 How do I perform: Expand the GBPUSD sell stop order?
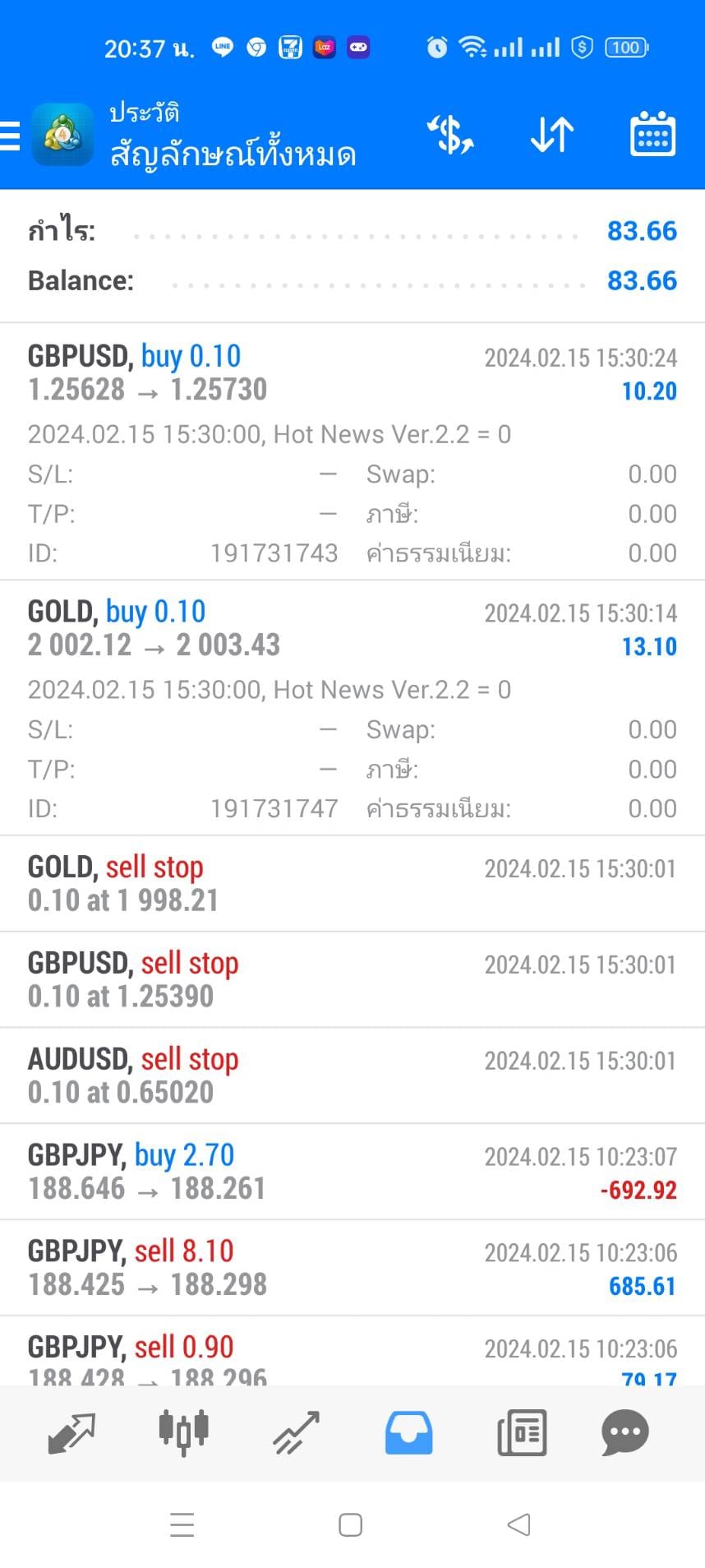click(352, 980)
